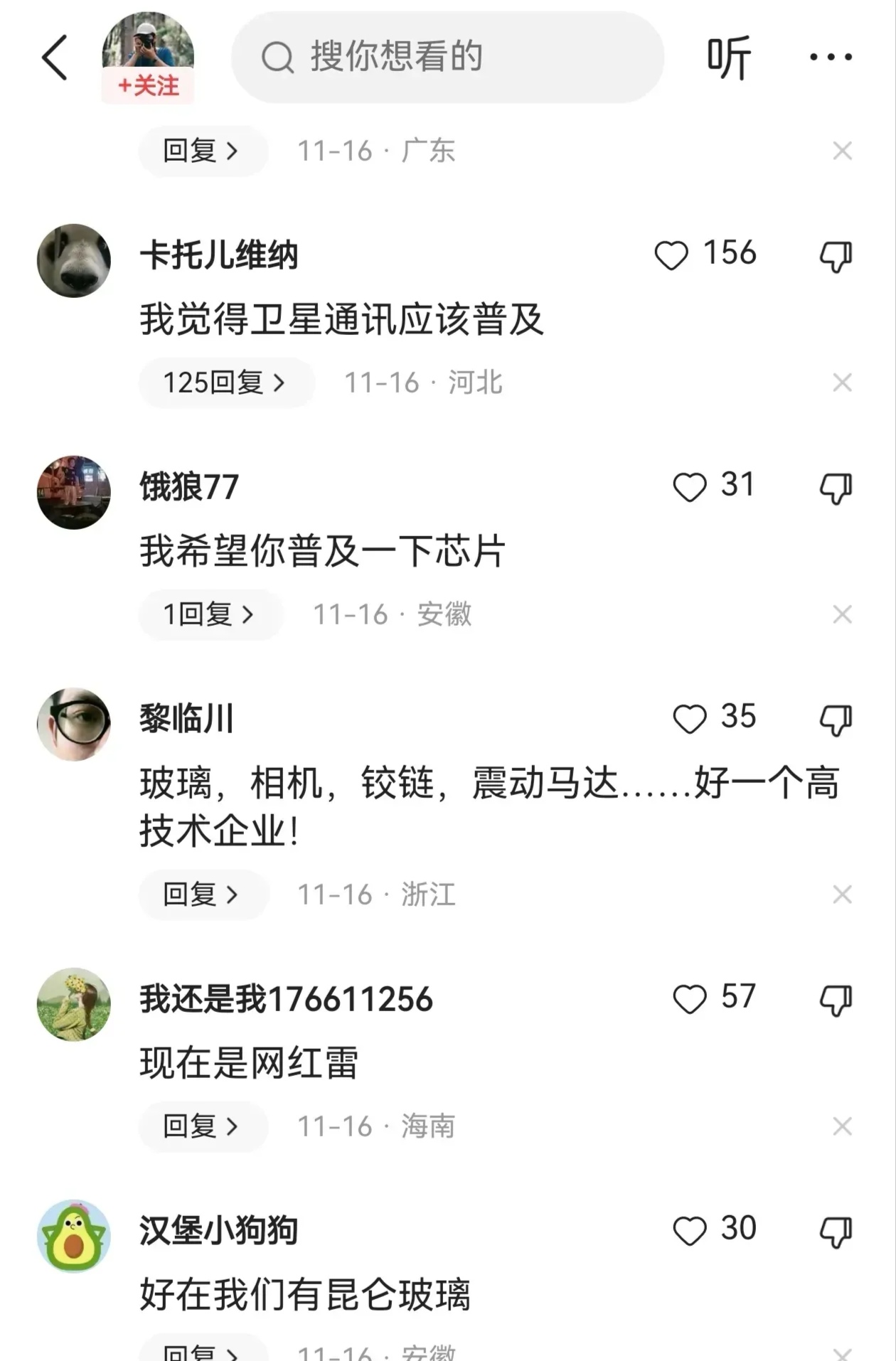Like 卡托儿维纳's comment with the heart icon
This screenshot has width=896, height=1361.
[x=671, y=256]
